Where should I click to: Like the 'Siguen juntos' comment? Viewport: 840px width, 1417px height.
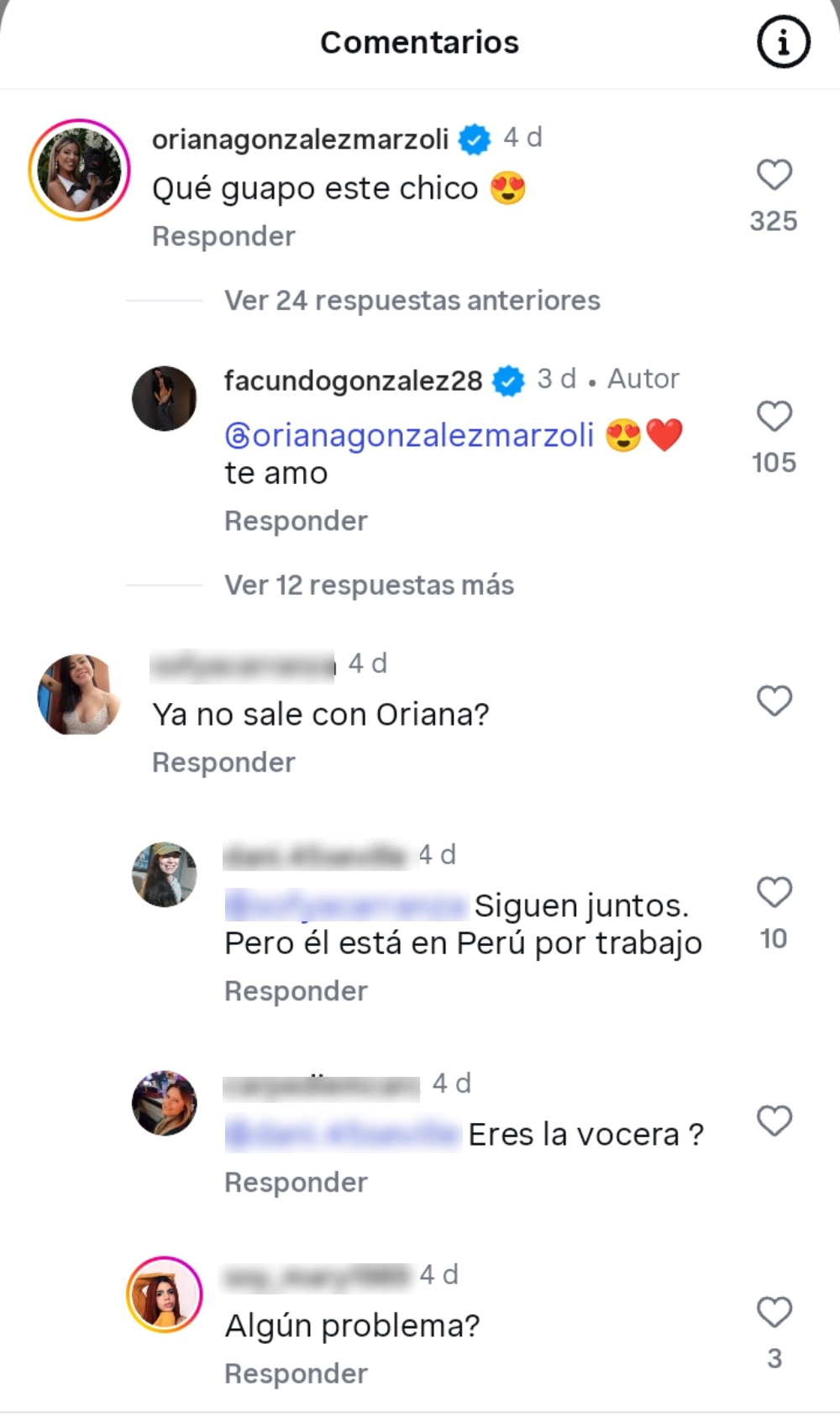[x=774, y=892]
